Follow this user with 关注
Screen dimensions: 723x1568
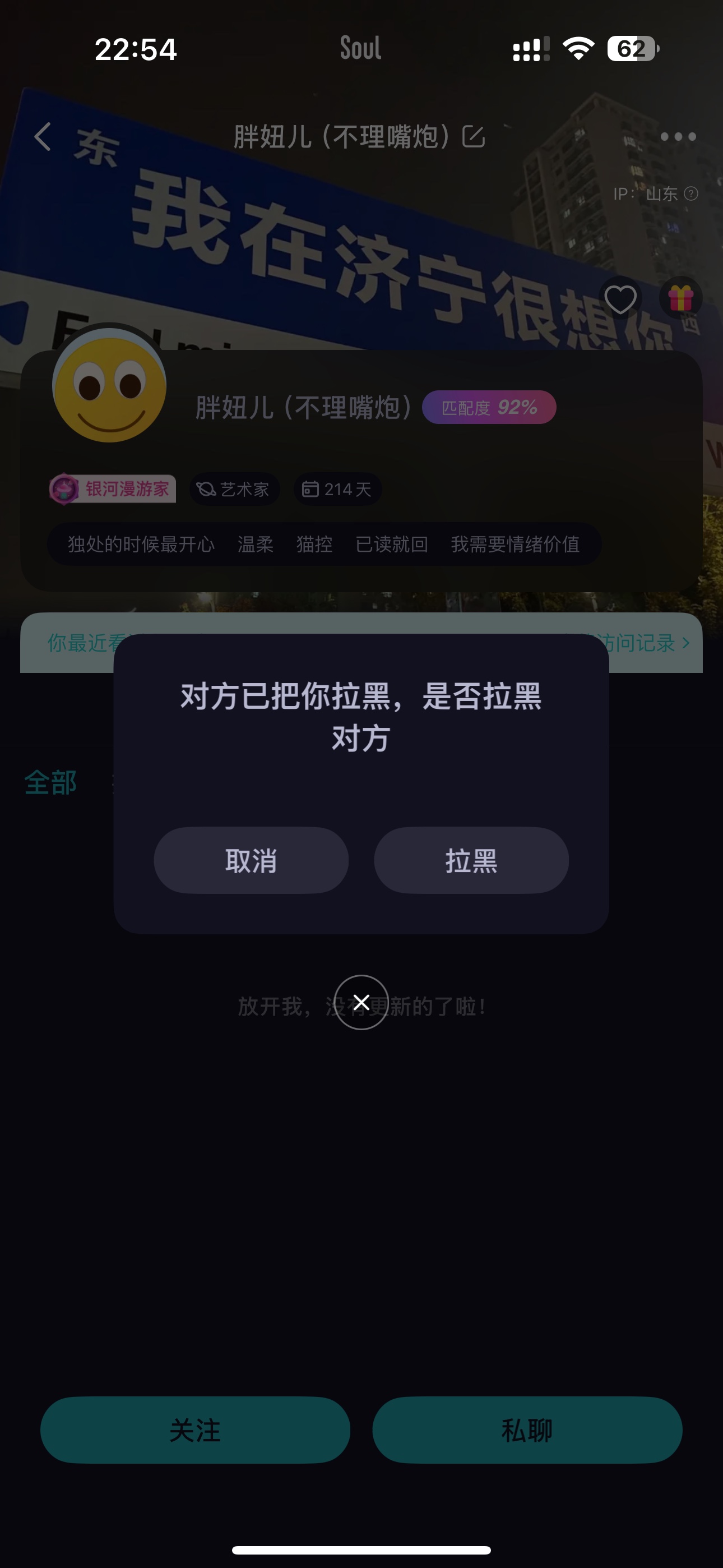click(194, 1430)
